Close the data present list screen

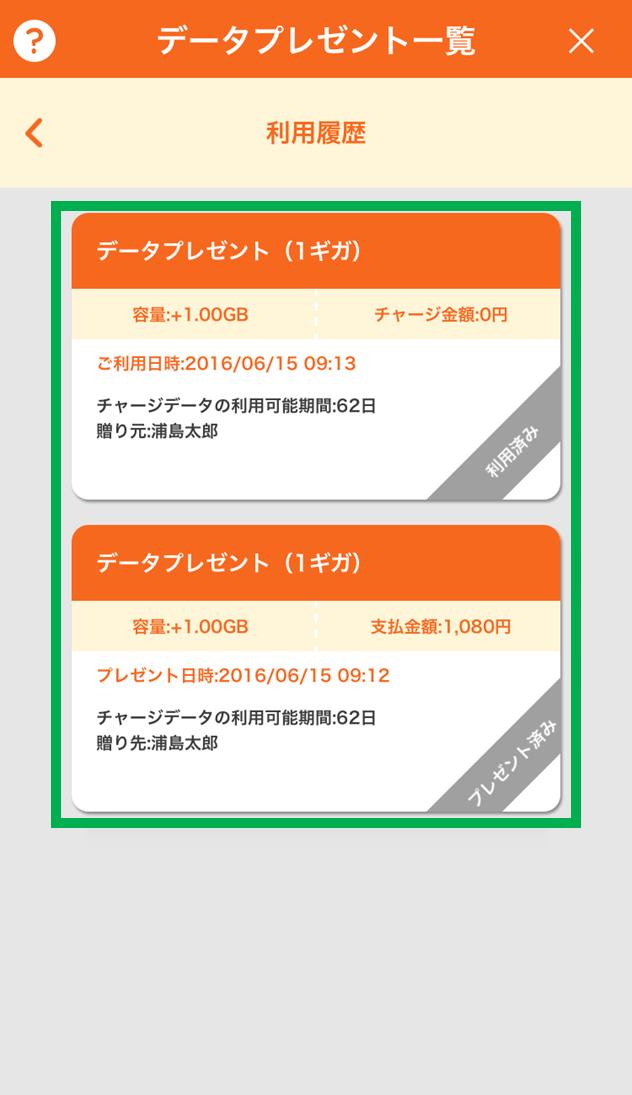[x=581, y=41]
